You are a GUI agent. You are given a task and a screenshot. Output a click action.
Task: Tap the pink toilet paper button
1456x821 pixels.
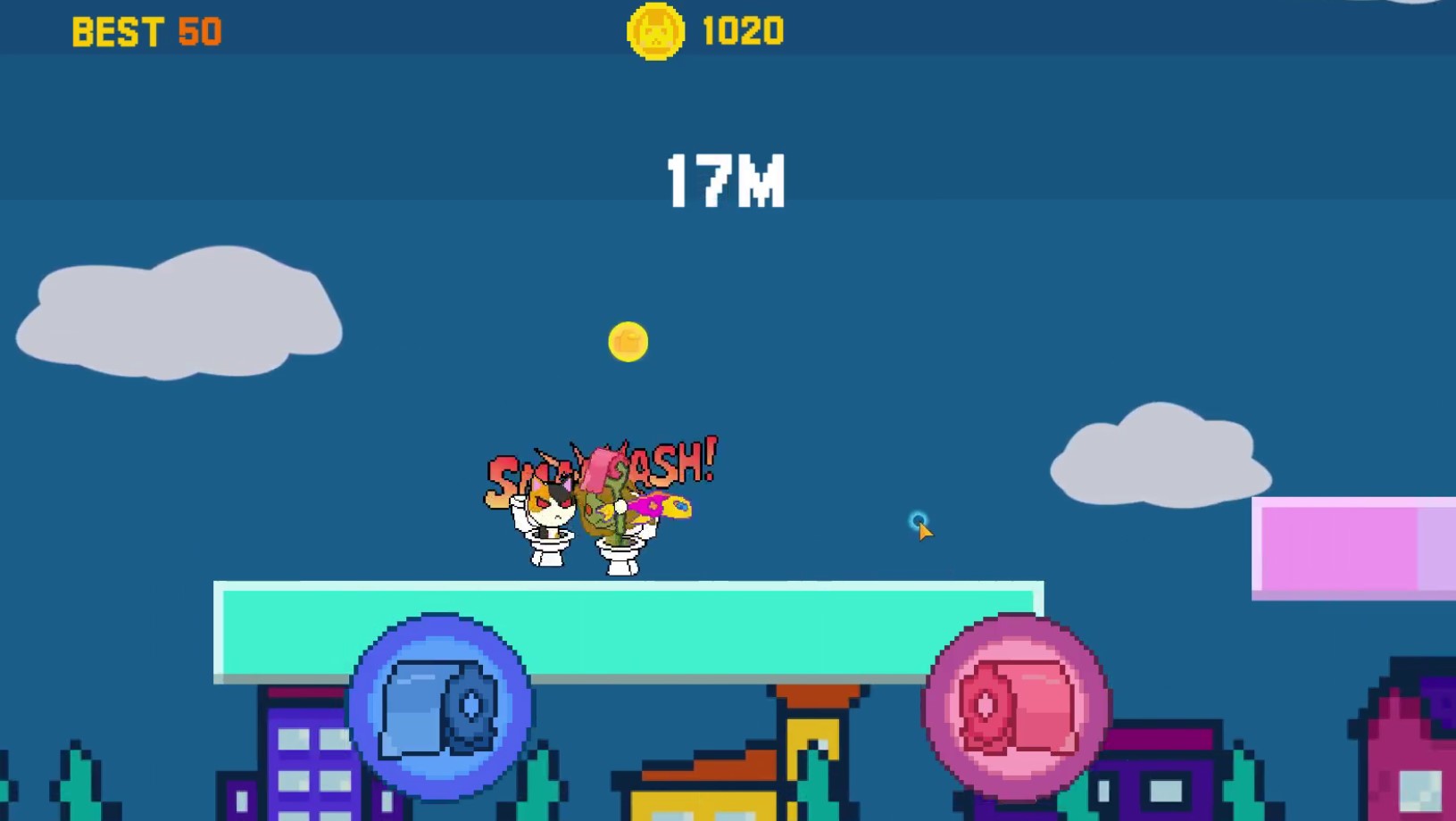tap(1016, 706)
